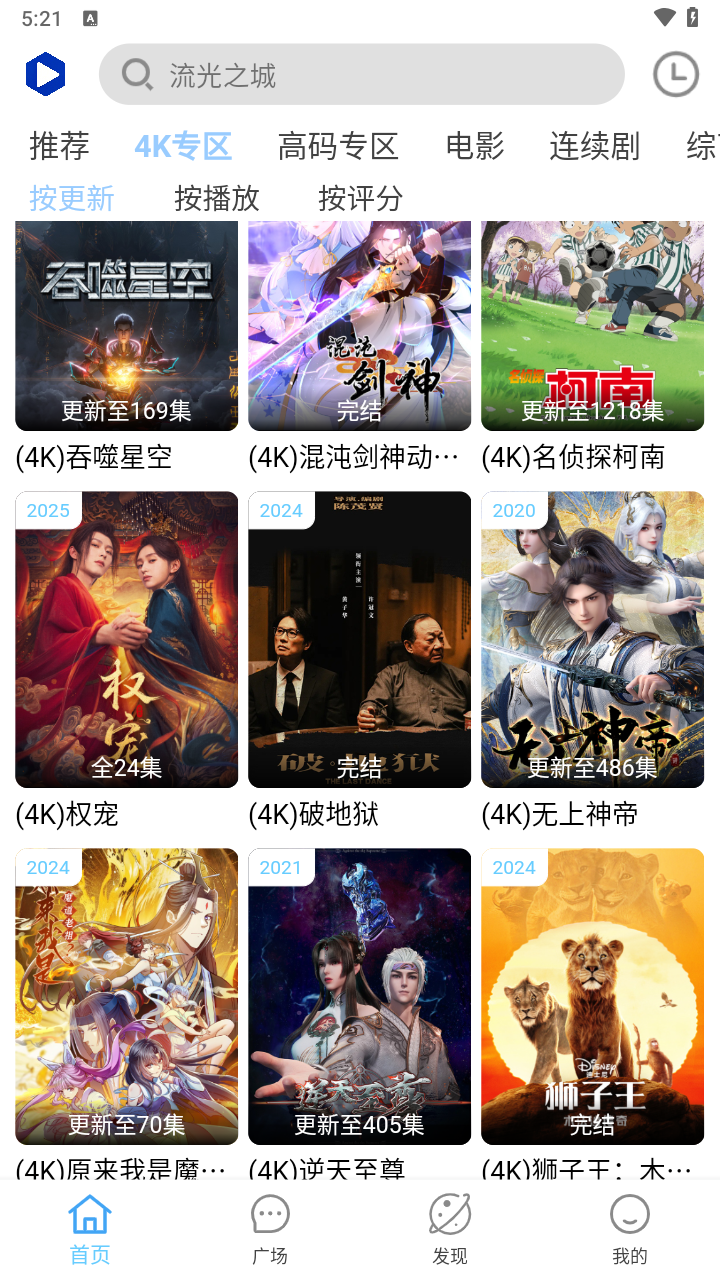The height and width of the screenshot is (1280, 720).
Task: Open the (4K)无上神帝 card
Action: tap(592, 640)
